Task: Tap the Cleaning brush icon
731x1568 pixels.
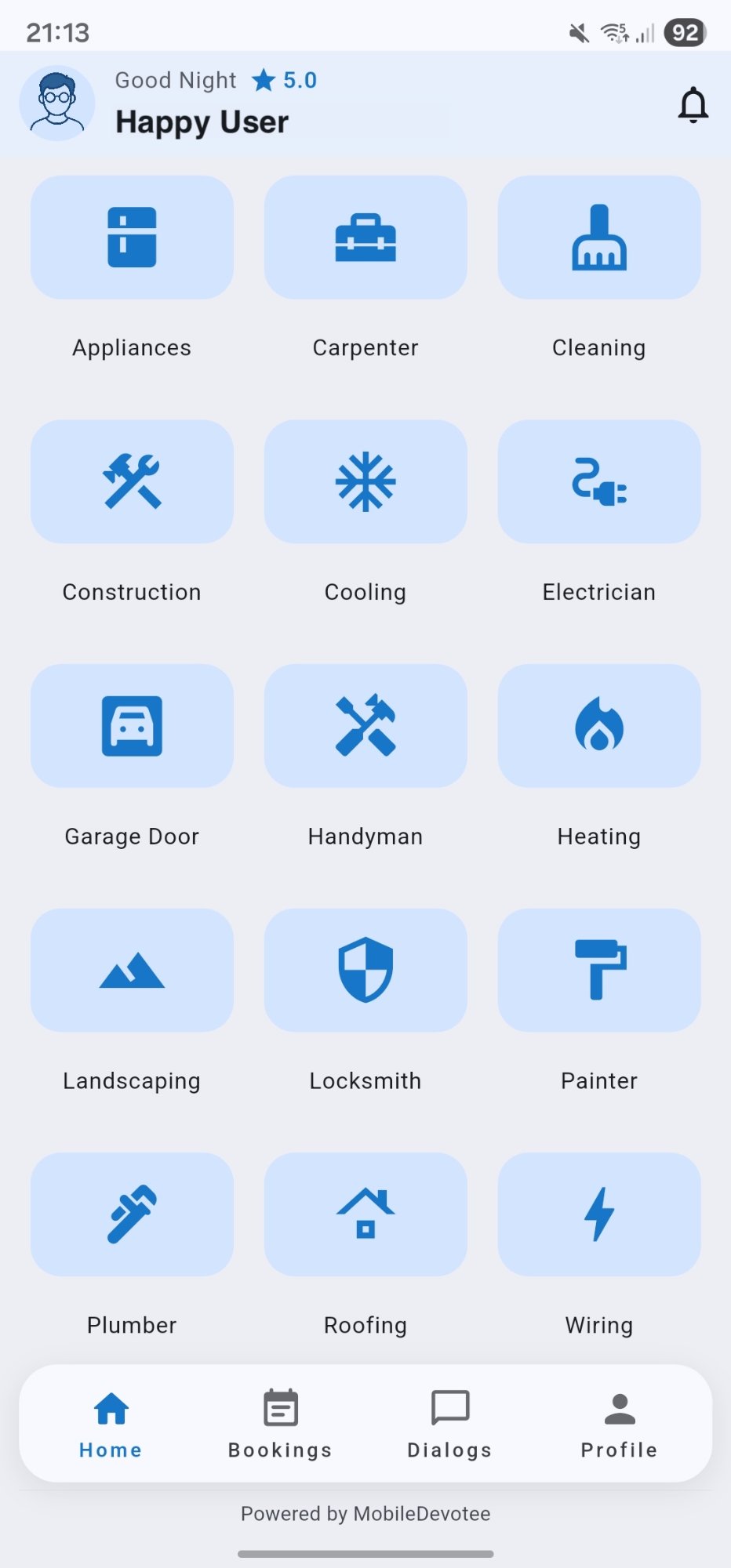Action: [598, 238]
